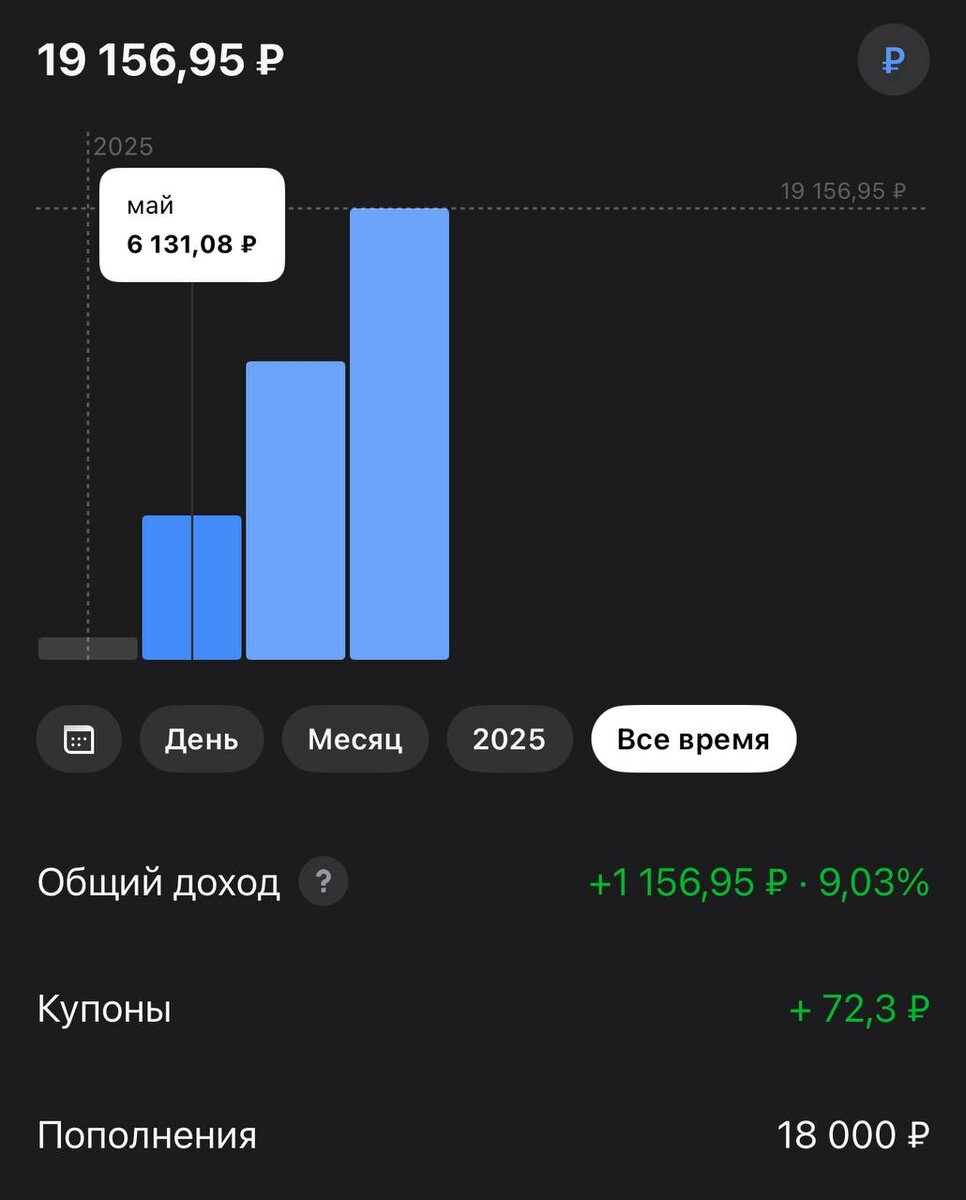Viewport: 966px width, 1200px height.
Task: Select the Все время range
Action: click(x=693, y=739)
